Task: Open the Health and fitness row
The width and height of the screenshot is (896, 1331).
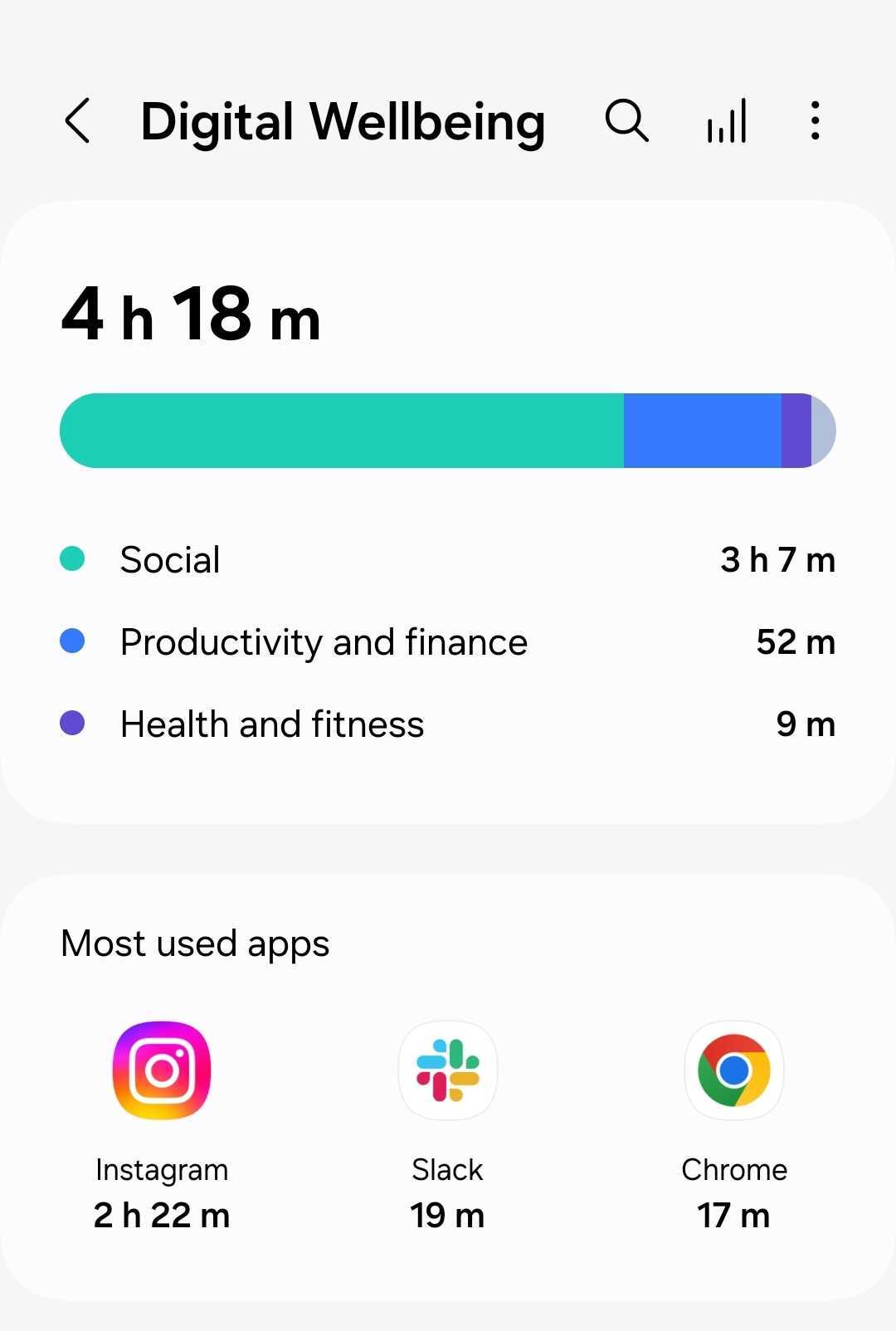Action: pos(448,724)
